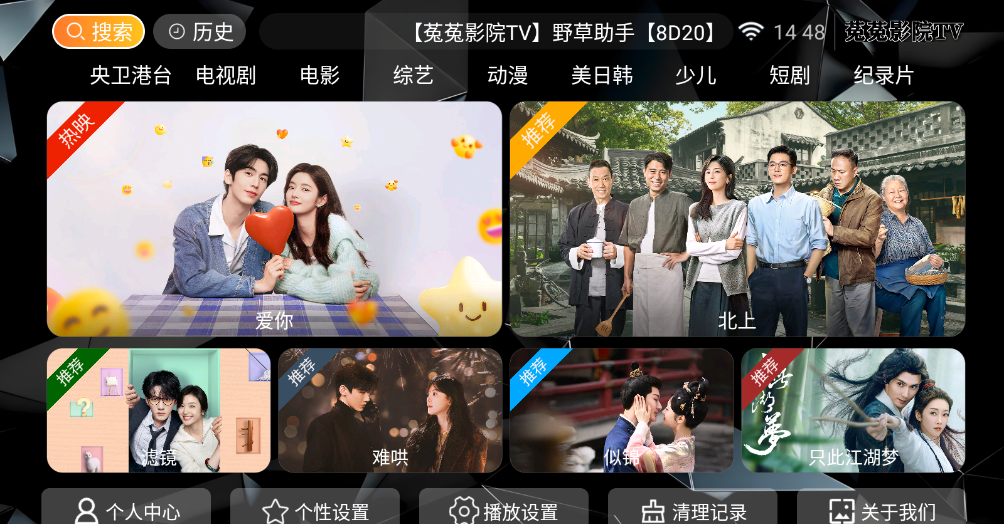The width and height of the screenshot is (1004, 524).
Task: Open the 北上 recommended show card
Action: 737,219
